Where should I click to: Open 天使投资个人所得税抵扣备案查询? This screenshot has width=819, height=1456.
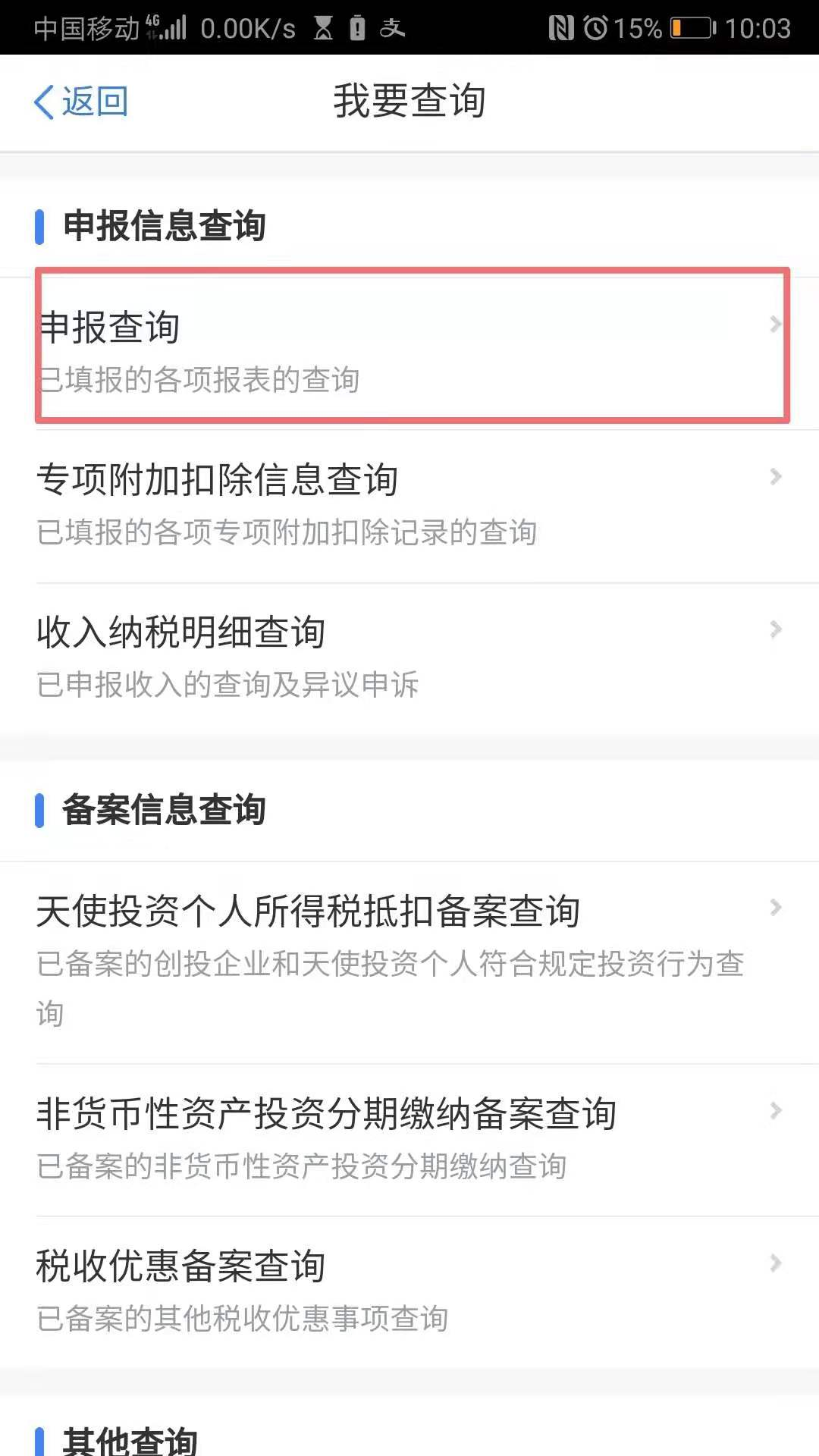click(x=409, y=962)
